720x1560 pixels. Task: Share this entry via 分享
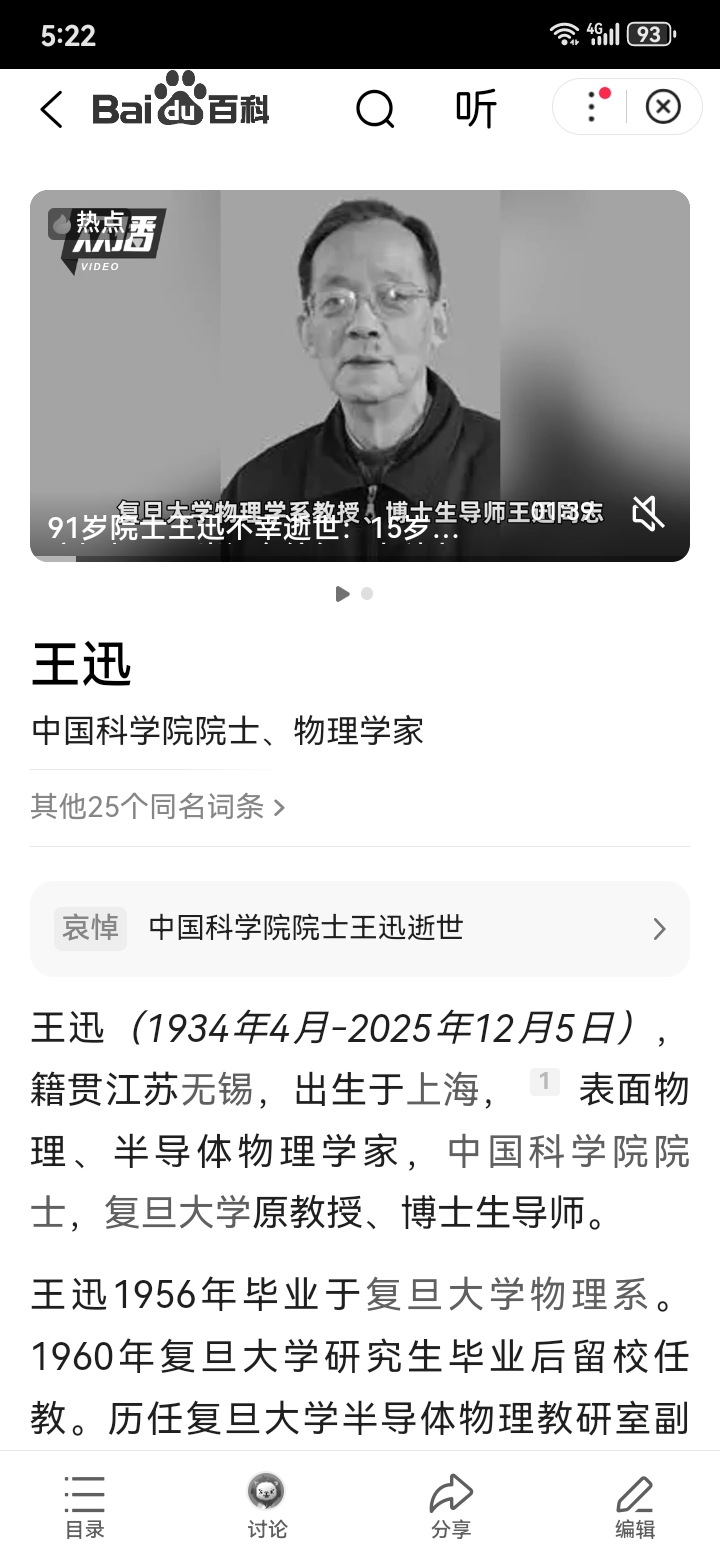pyautogui.click(x=451, y=1506)
